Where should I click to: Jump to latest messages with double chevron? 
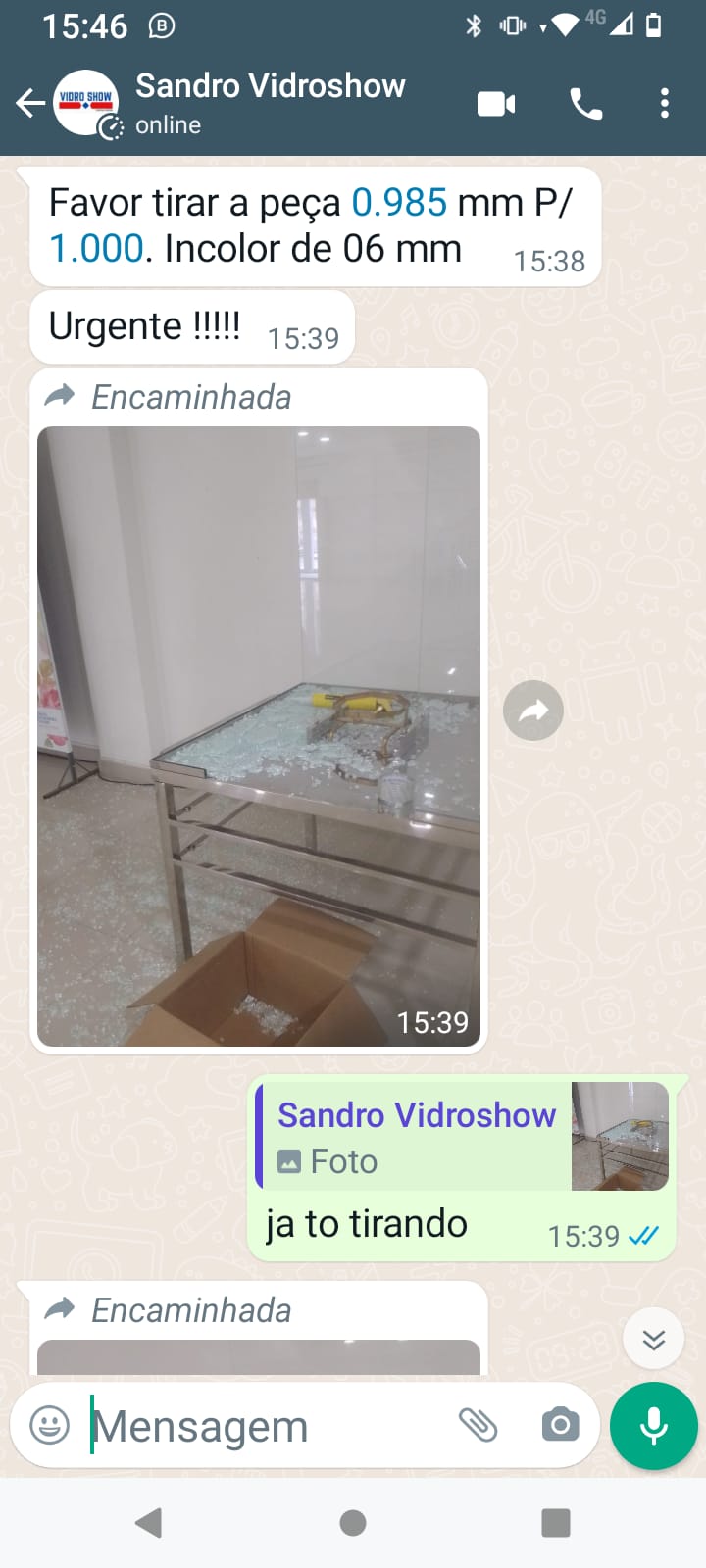point(654,1339)
